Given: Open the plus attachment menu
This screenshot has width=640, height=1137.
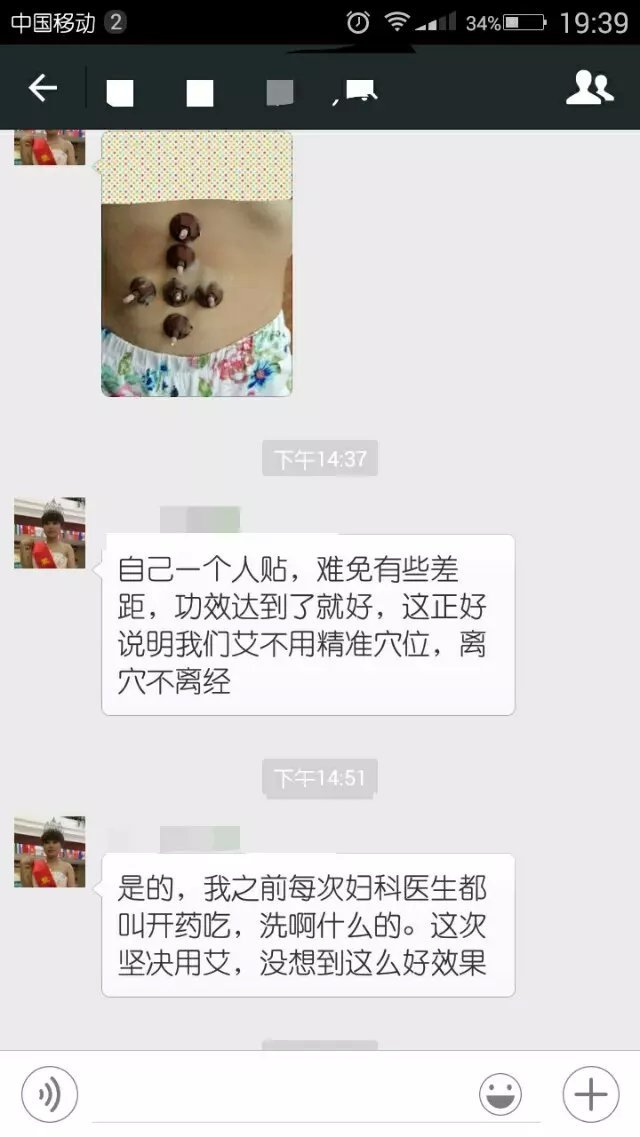Looking at the screenshot, I should click(x=590, y=1094).
